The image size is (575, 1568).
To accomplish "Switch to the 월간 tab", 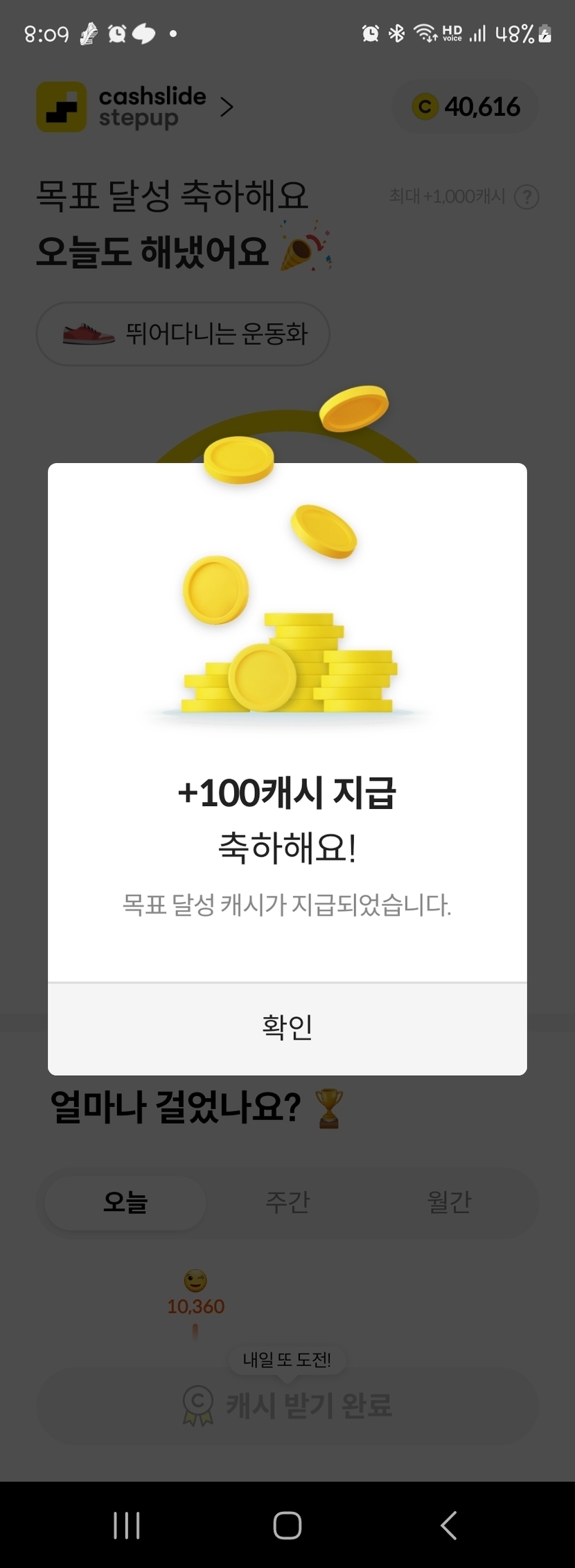I will (449, 1201).
